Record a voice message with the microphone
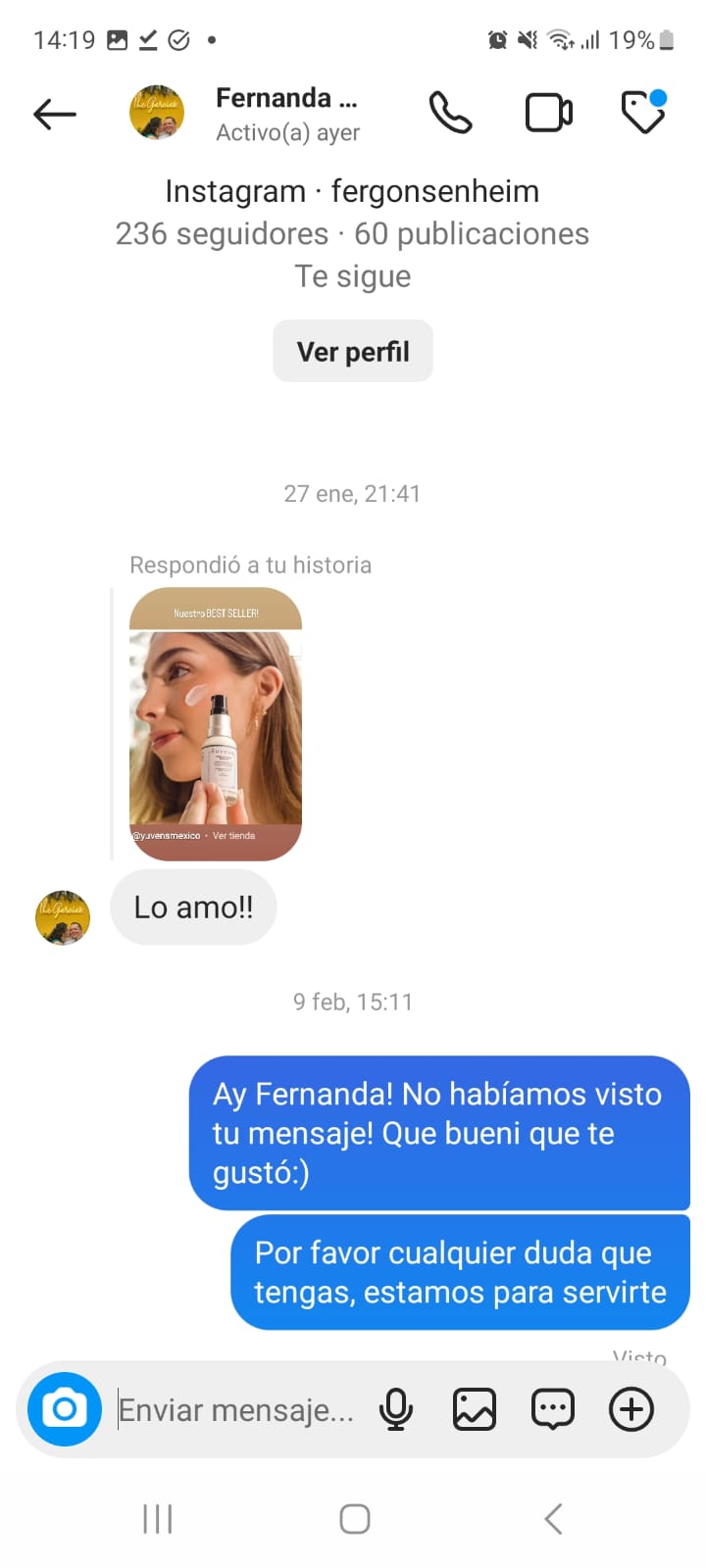The height and width of the screenshot is (1568, 706). (x=396, y=1410)
